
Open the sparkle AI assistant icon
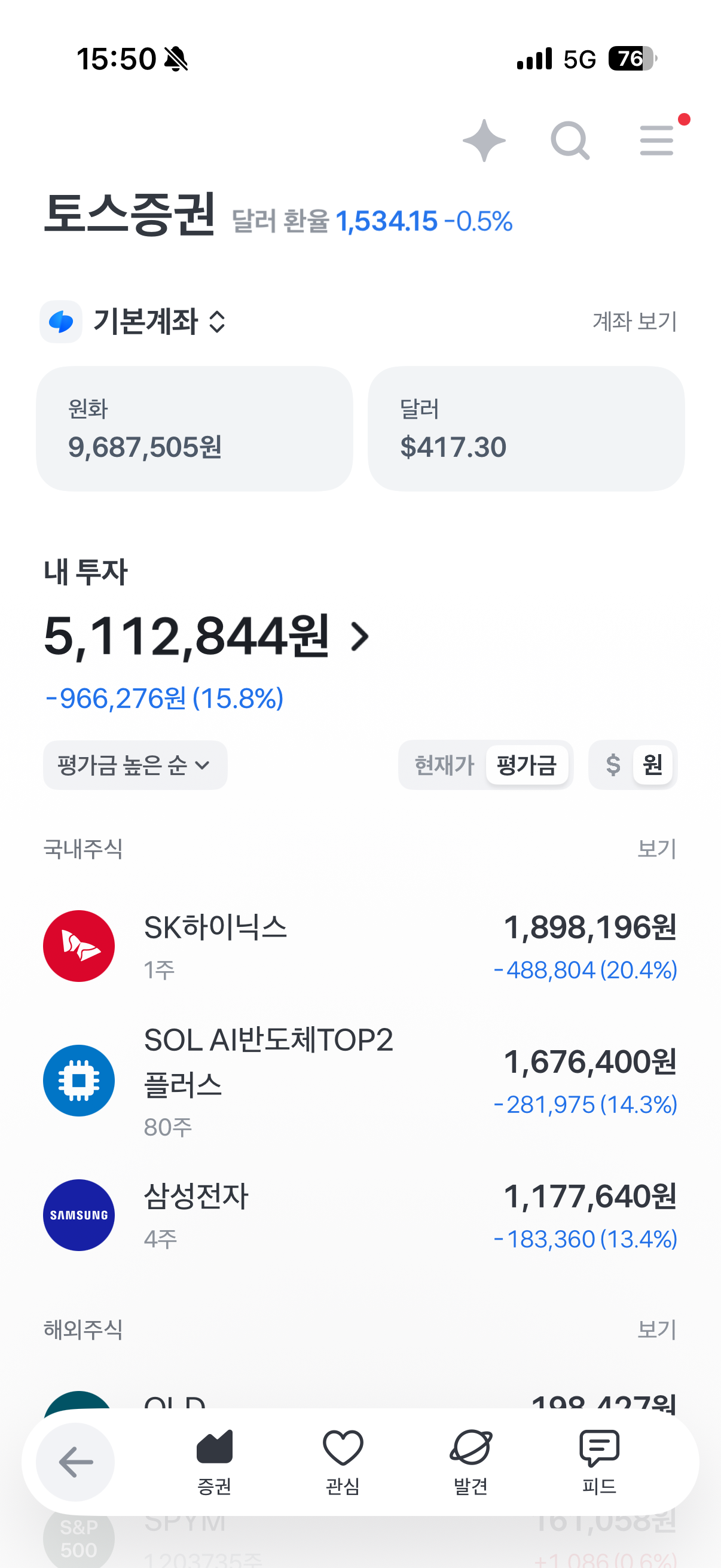click(x=484, y=141)
